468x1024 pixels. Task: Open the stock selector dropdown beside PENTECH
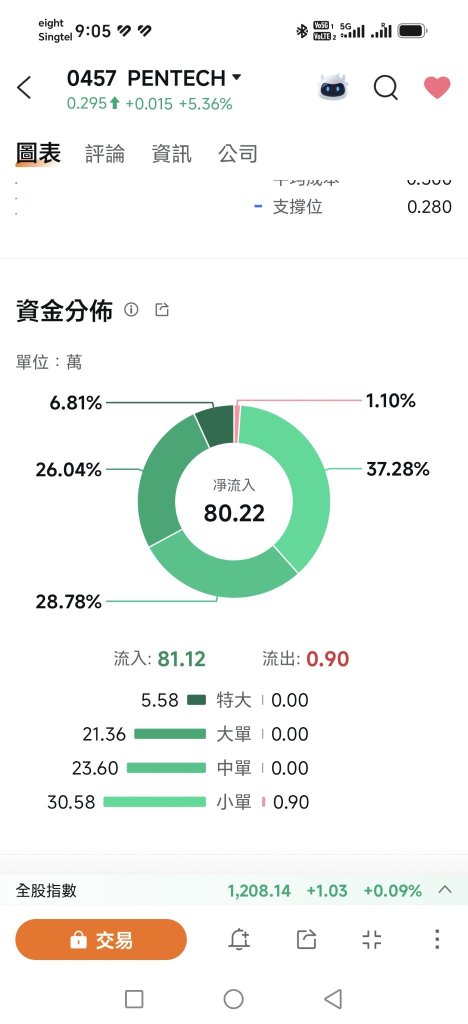(236, 78)
